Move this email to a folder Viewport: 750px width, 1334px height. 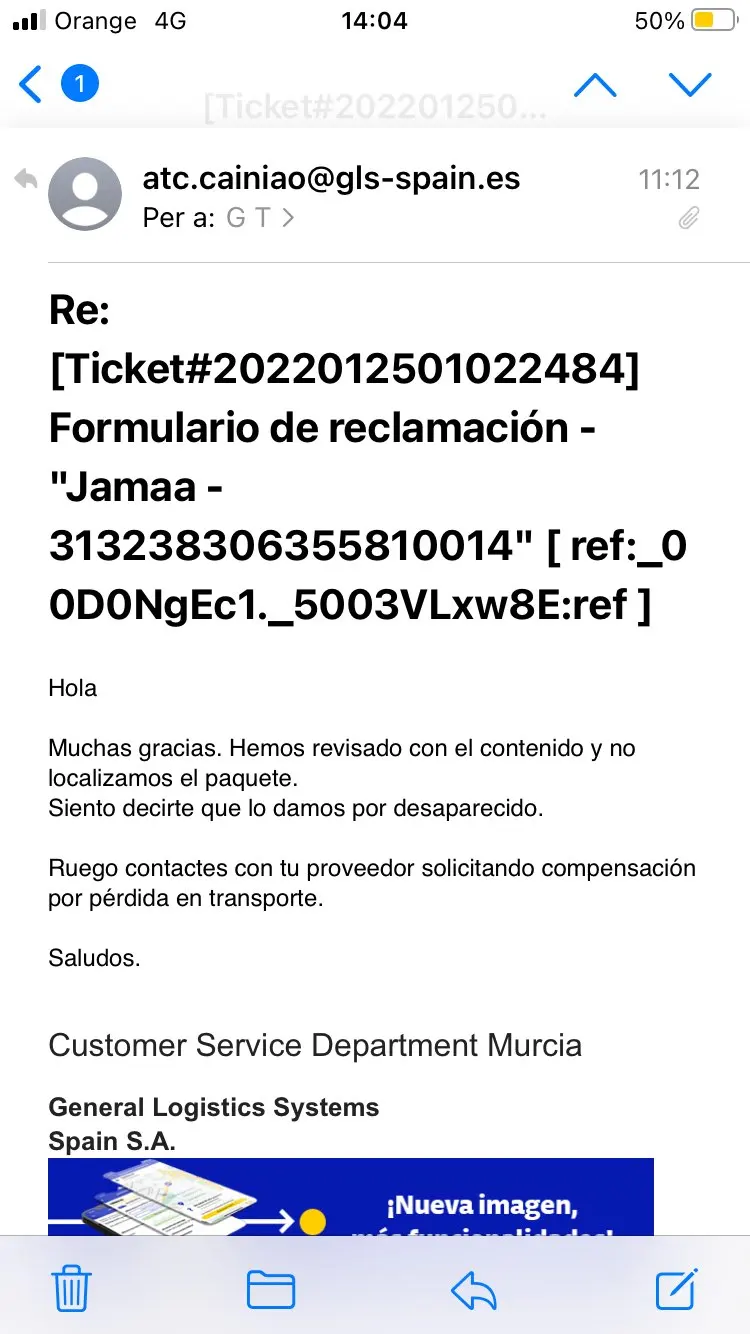click(270, 1288)
